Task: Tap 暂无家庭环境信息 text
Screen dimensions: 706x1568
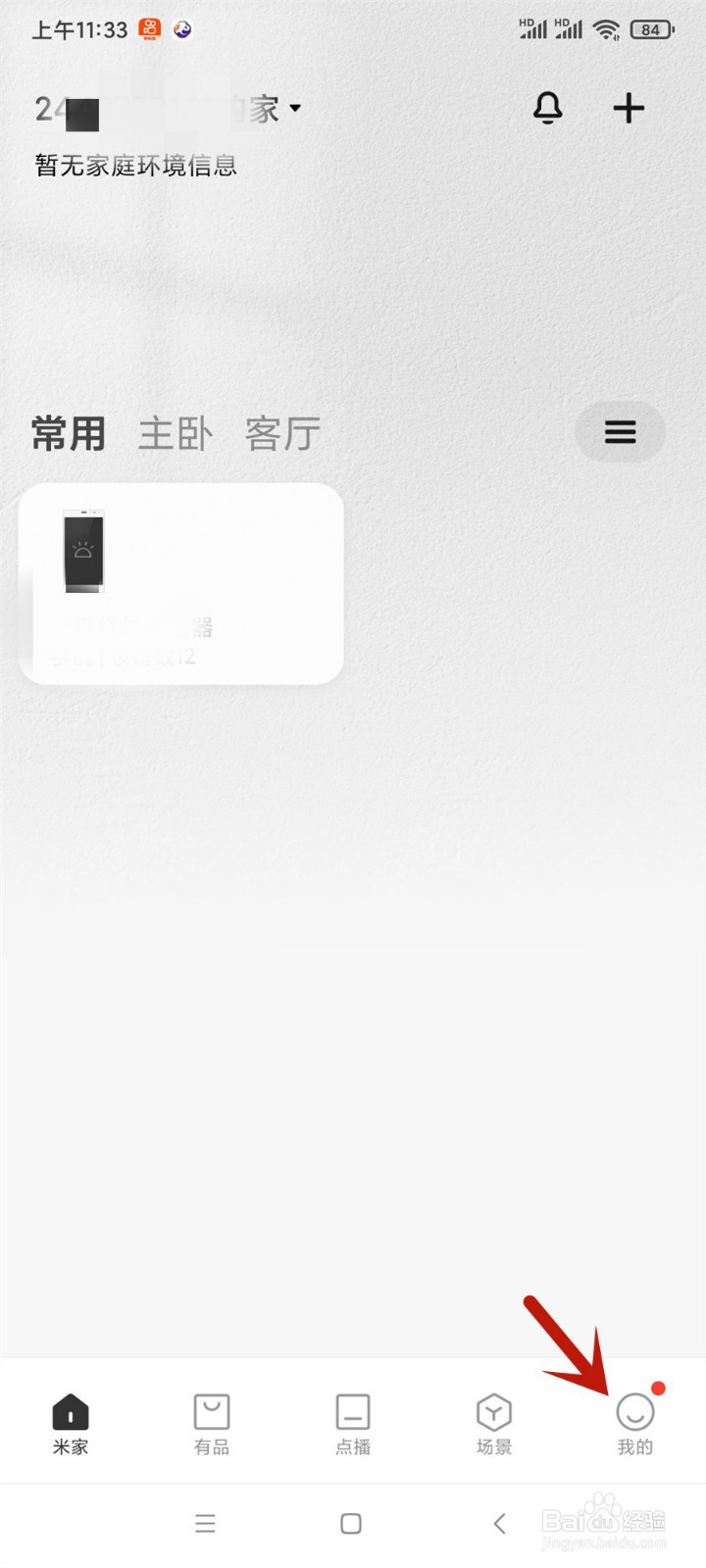Action: [133, 164]
